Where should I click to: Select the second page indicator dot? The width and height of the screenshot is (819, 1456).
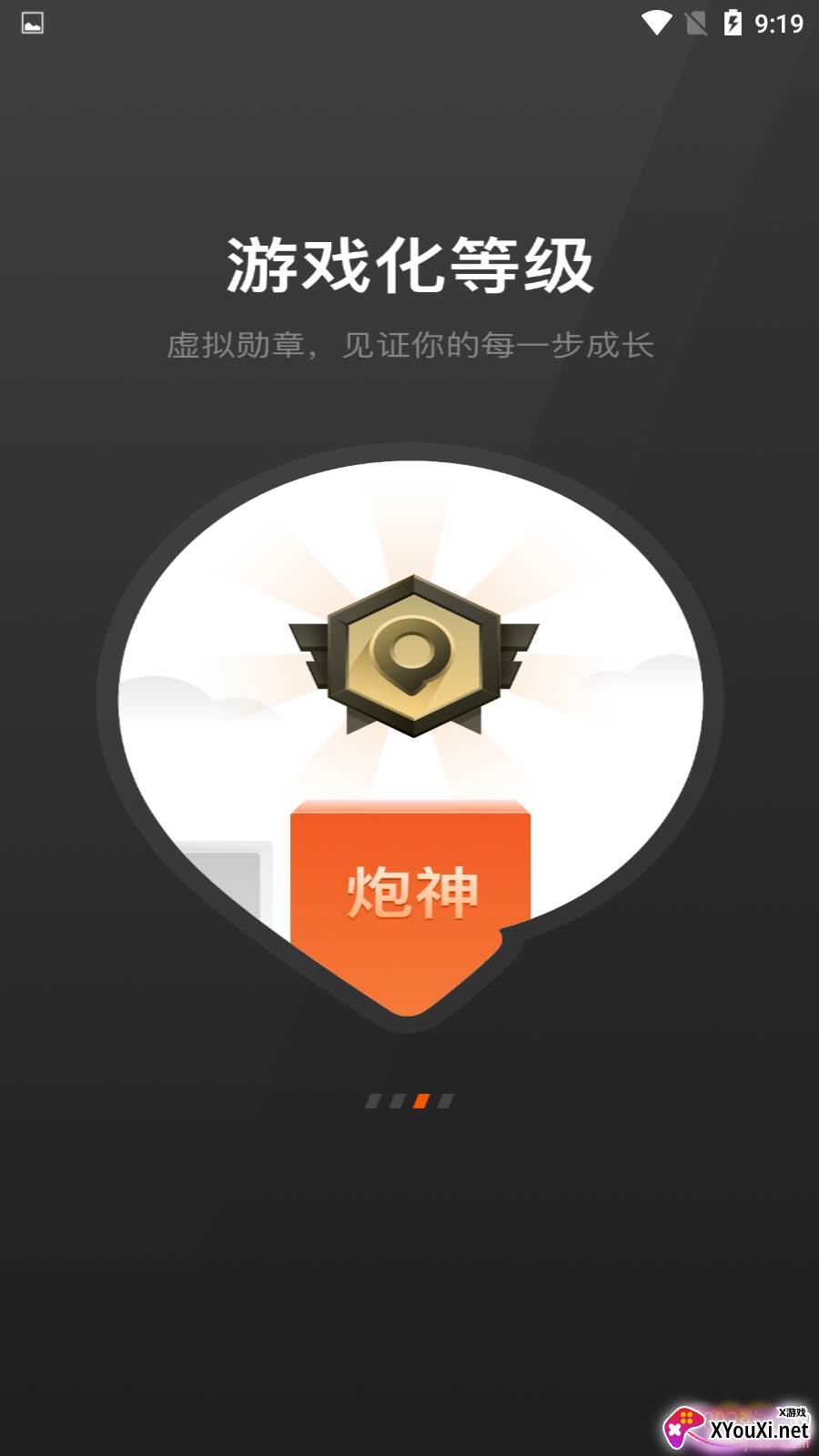[x=397, y=1101]
